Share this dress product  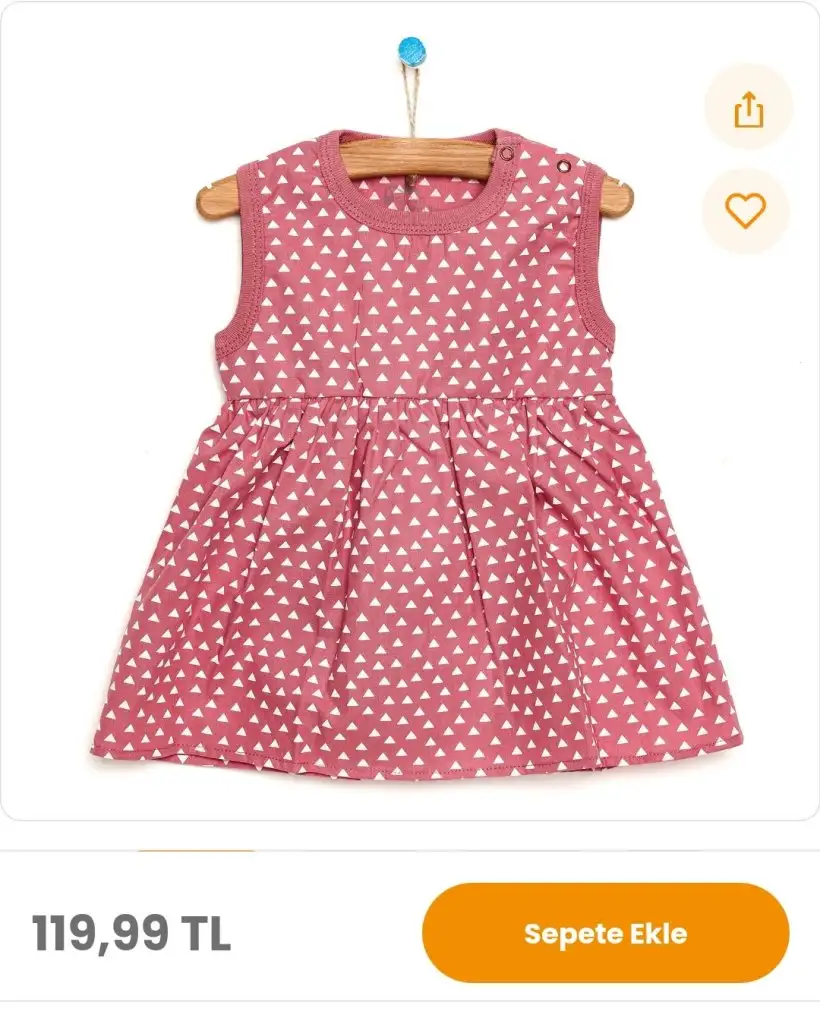click(x=748, y=108)
